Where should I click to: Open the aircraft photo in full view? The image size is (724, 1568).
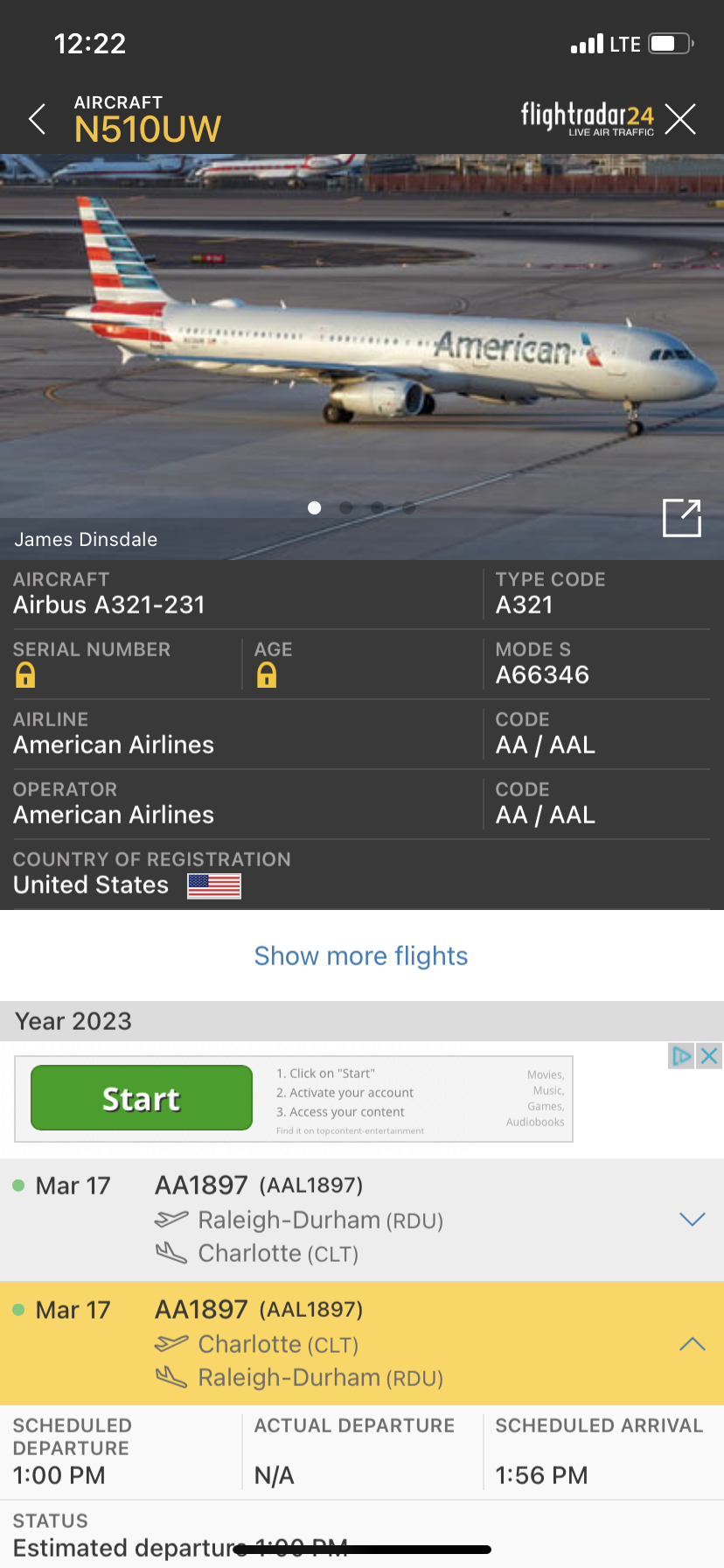[x=682, y=518]
